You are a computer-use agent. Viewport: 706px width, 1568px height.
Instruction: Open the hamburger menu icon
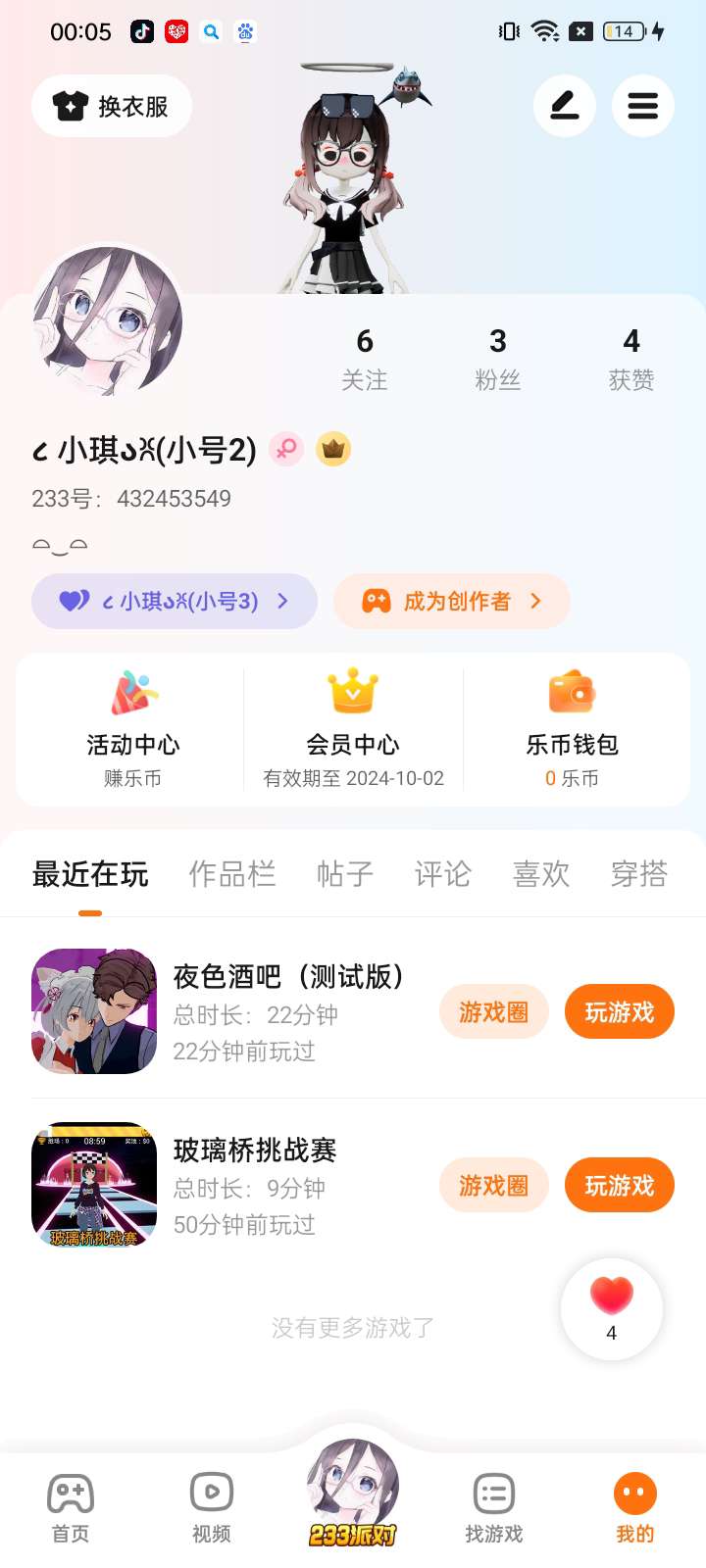(x=643, y=106)
